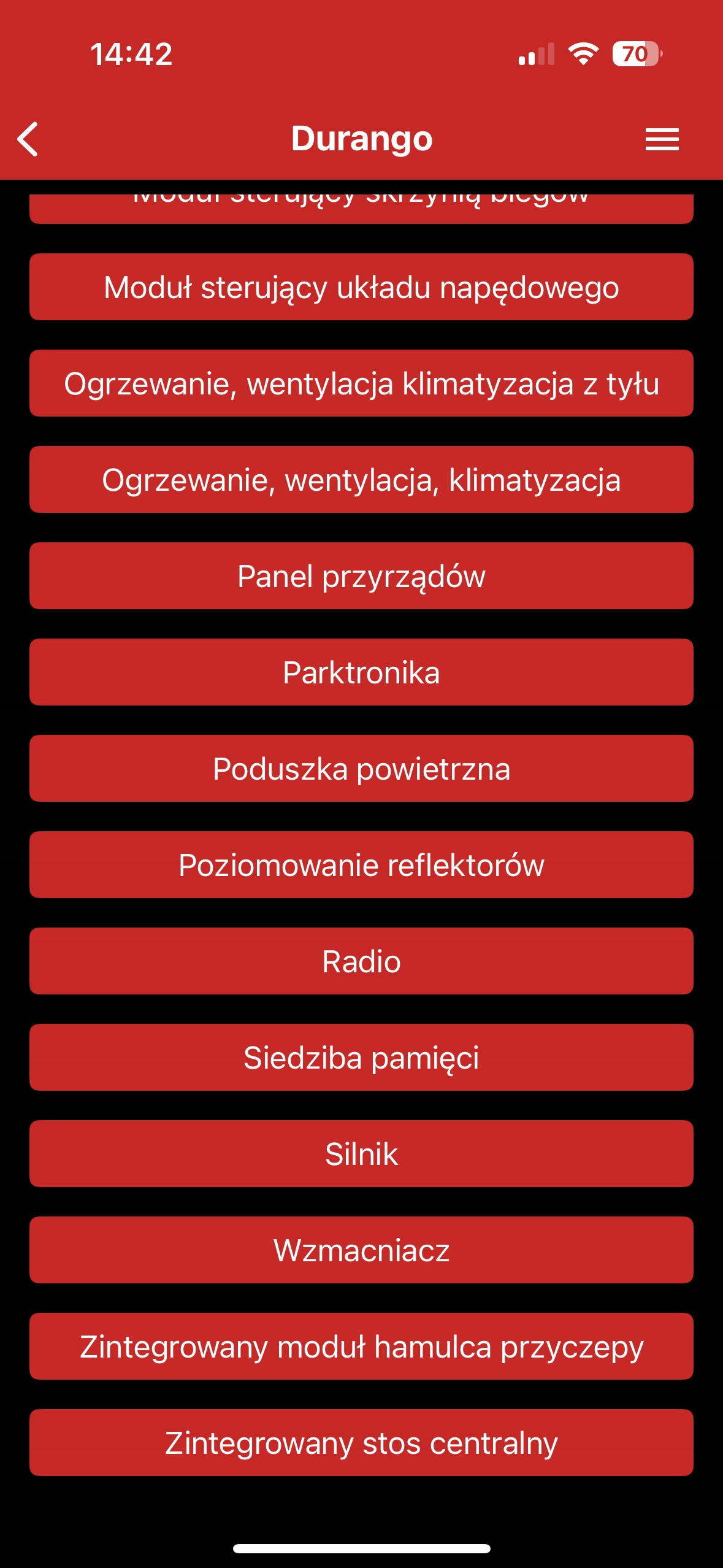Image resolution: width=723 pixels, height=1568 pixels.
Task: Choose Panel przyrządów
Action: coord(361,576)
